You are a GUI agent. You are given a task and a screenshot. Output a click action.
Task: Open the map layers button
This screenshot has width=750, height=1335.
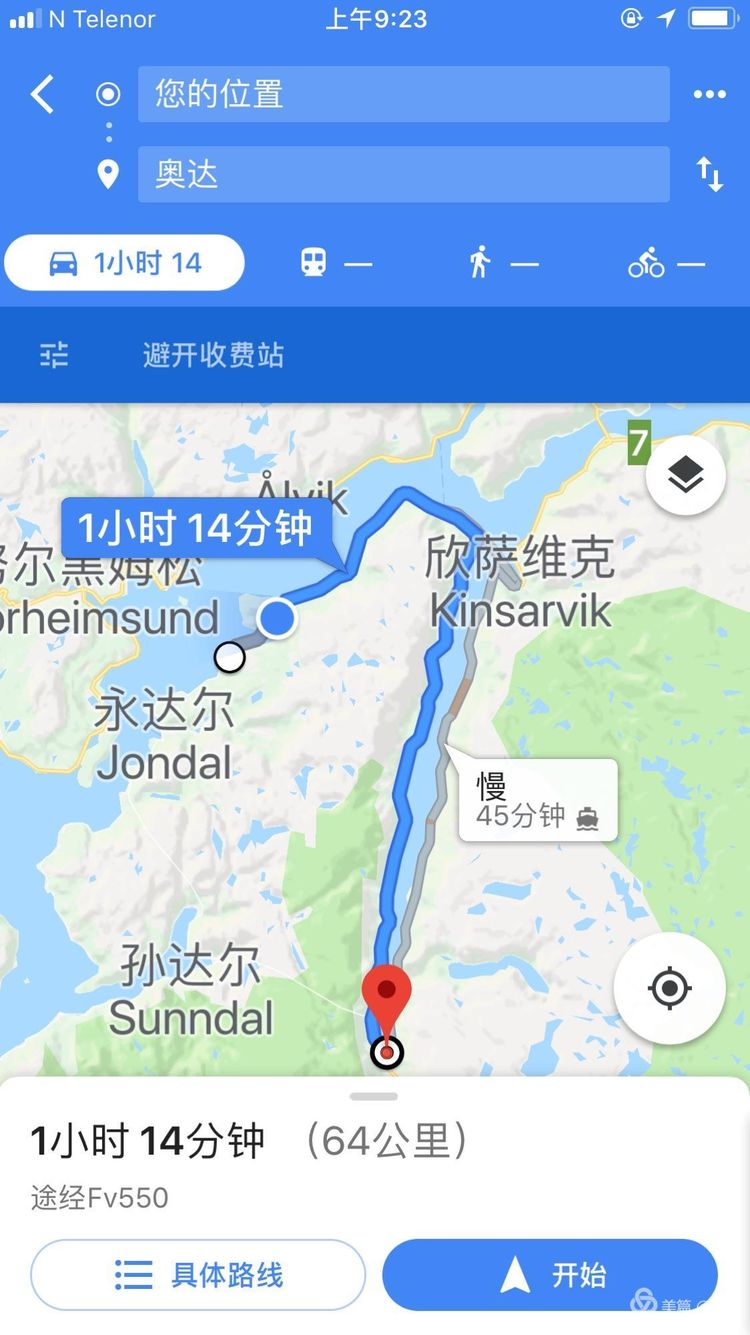point(685,478)
